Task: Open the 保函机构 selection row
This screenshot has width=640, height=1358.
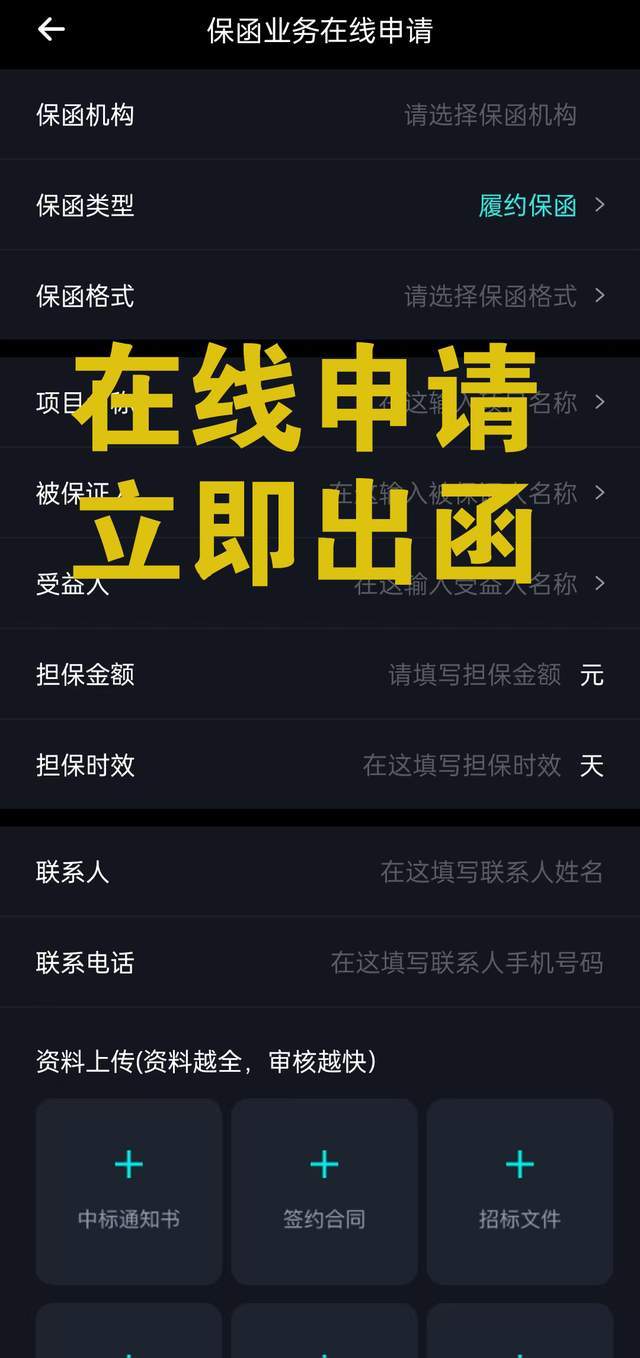Action: click(320, 115)
